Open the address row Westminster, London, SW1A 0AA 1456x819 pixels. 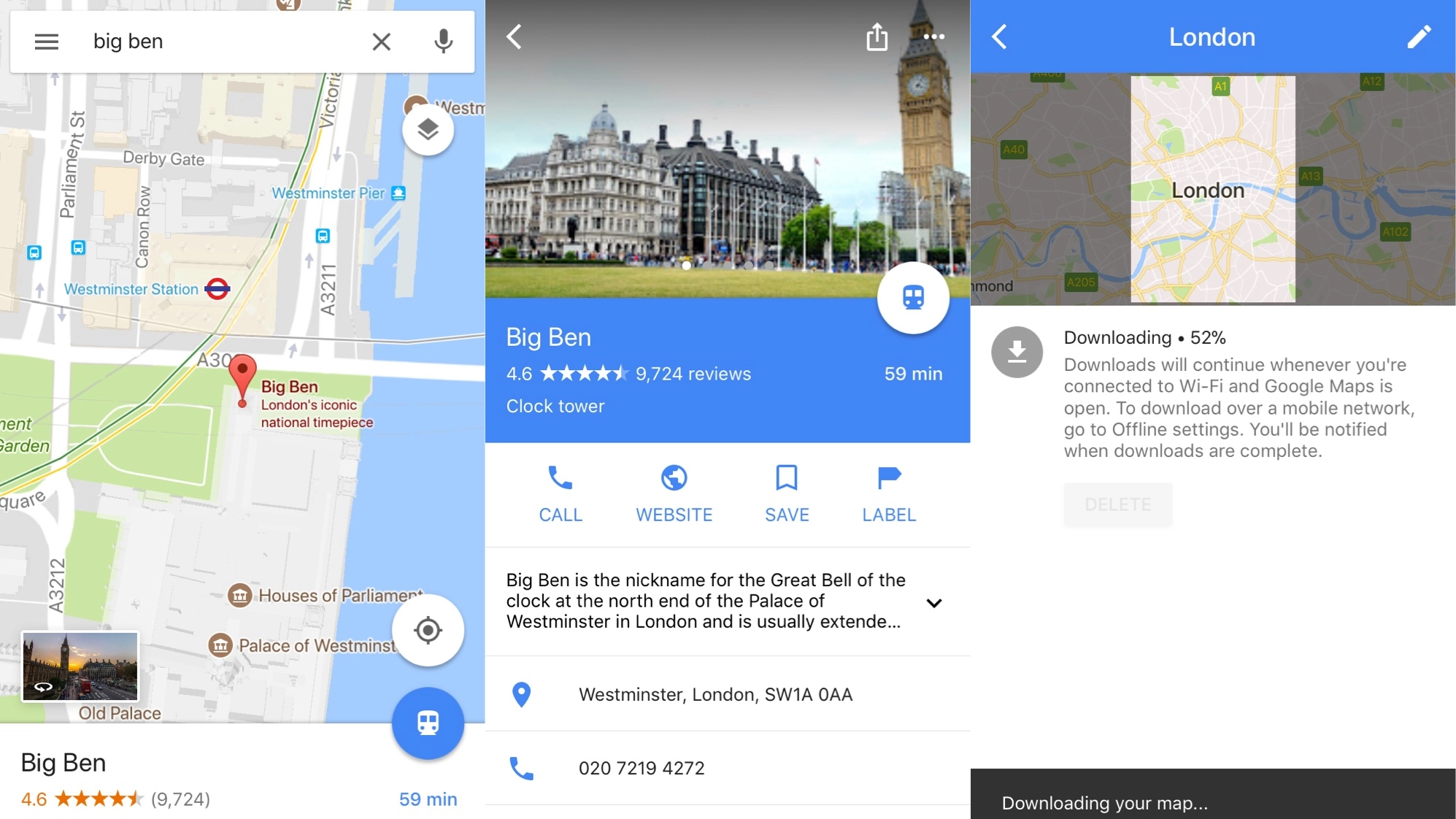coord(715,694)
